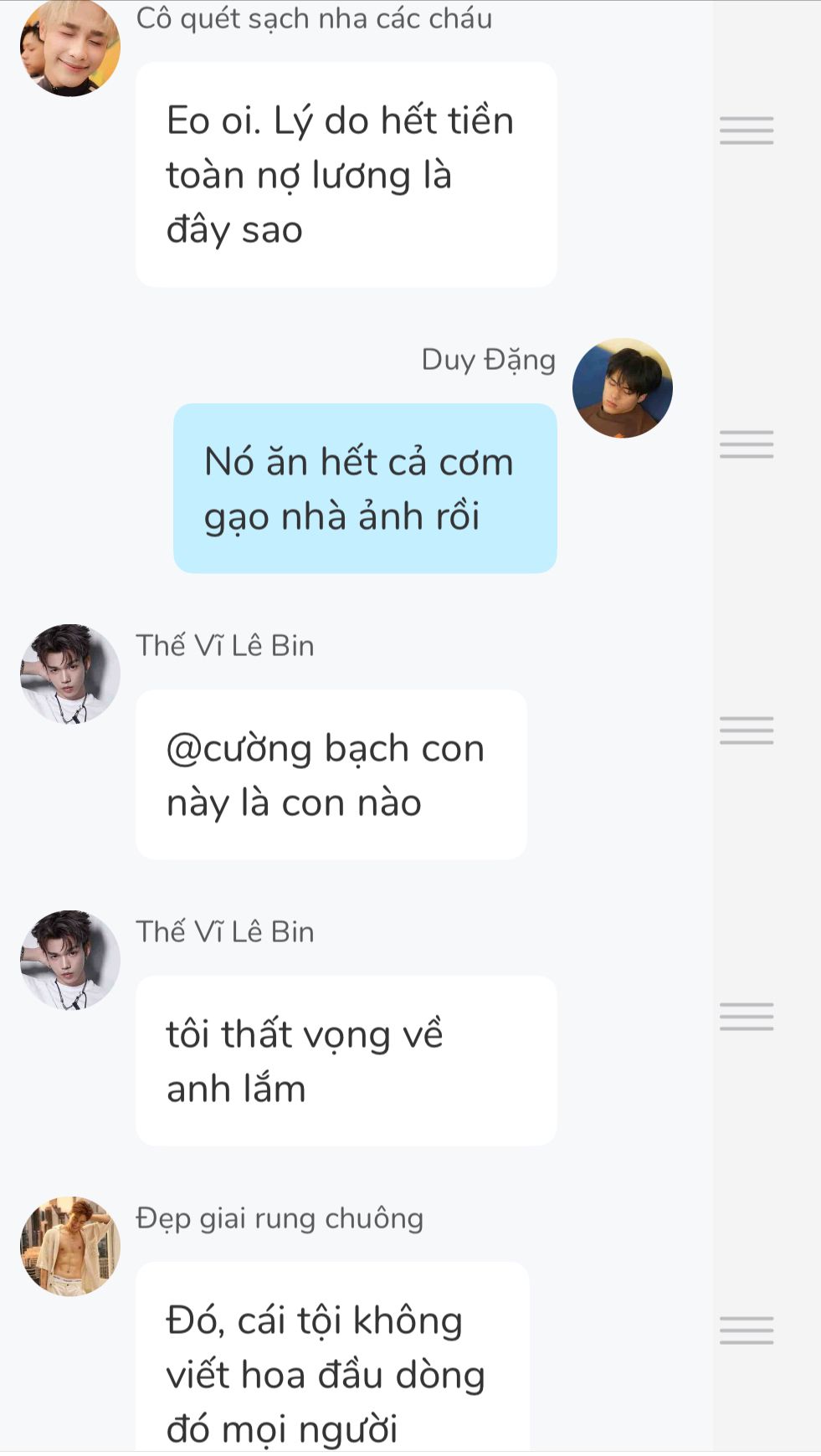
Task: Select the bubble "tôi thất vọng về anh lắm"
Action: click(x=346, y=1061)
